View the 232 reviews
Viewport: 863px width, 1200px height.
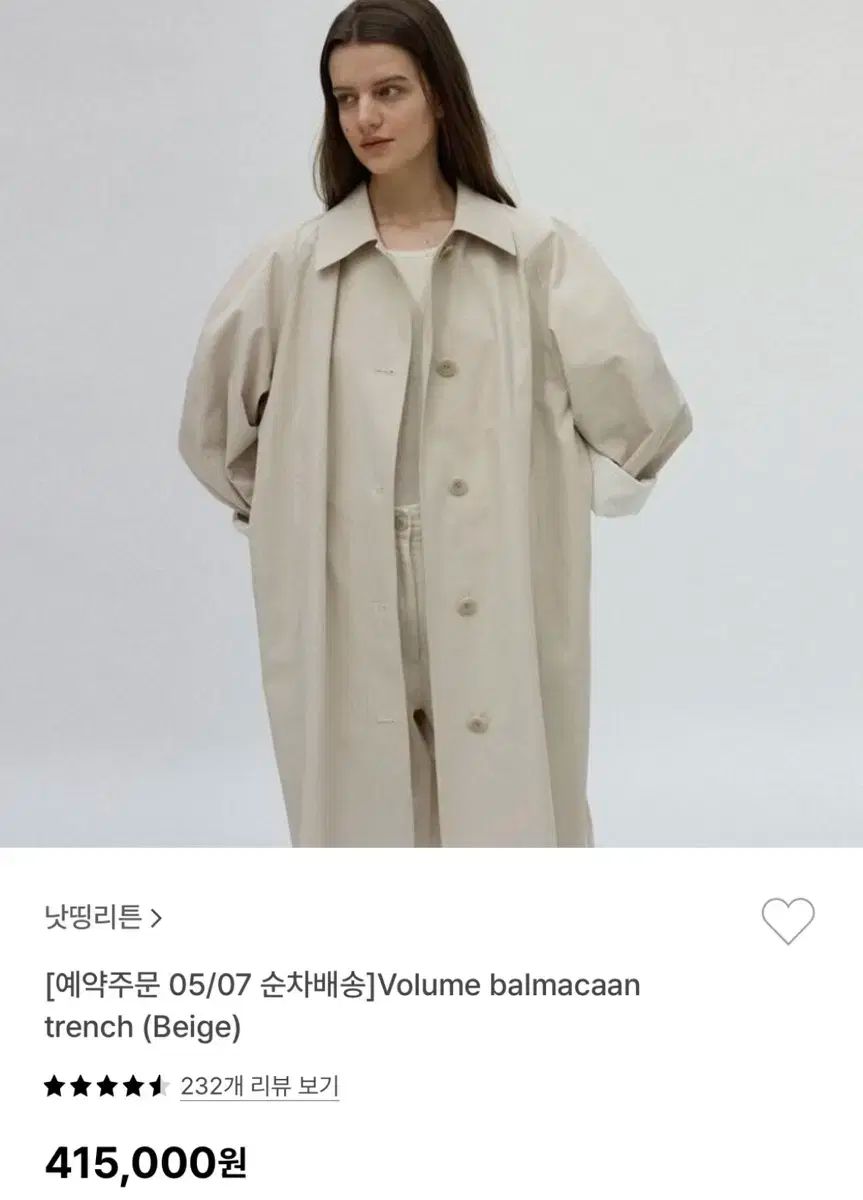259,1085
